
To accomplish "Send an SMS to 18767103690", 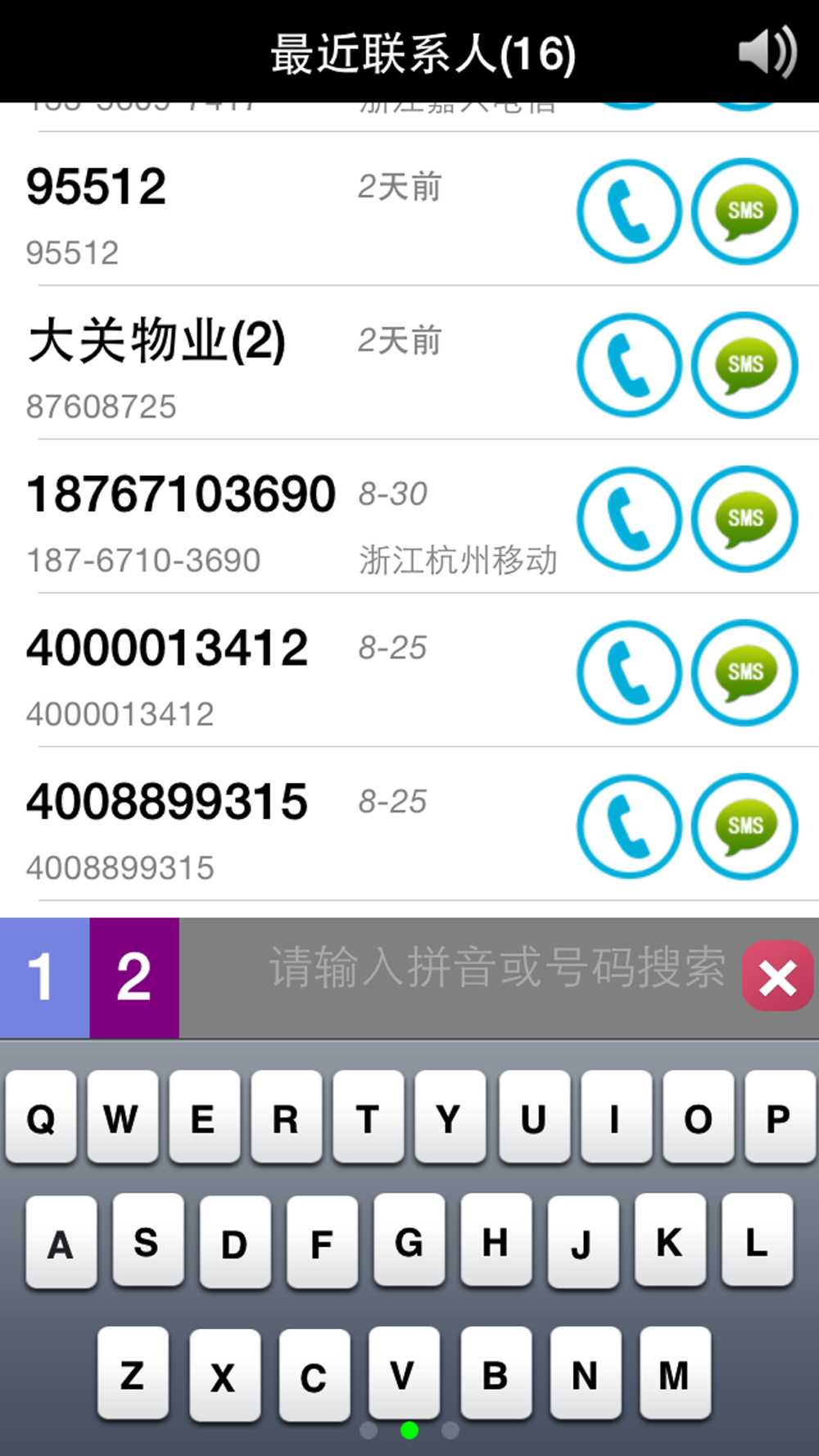I will [x=744, y=519].
